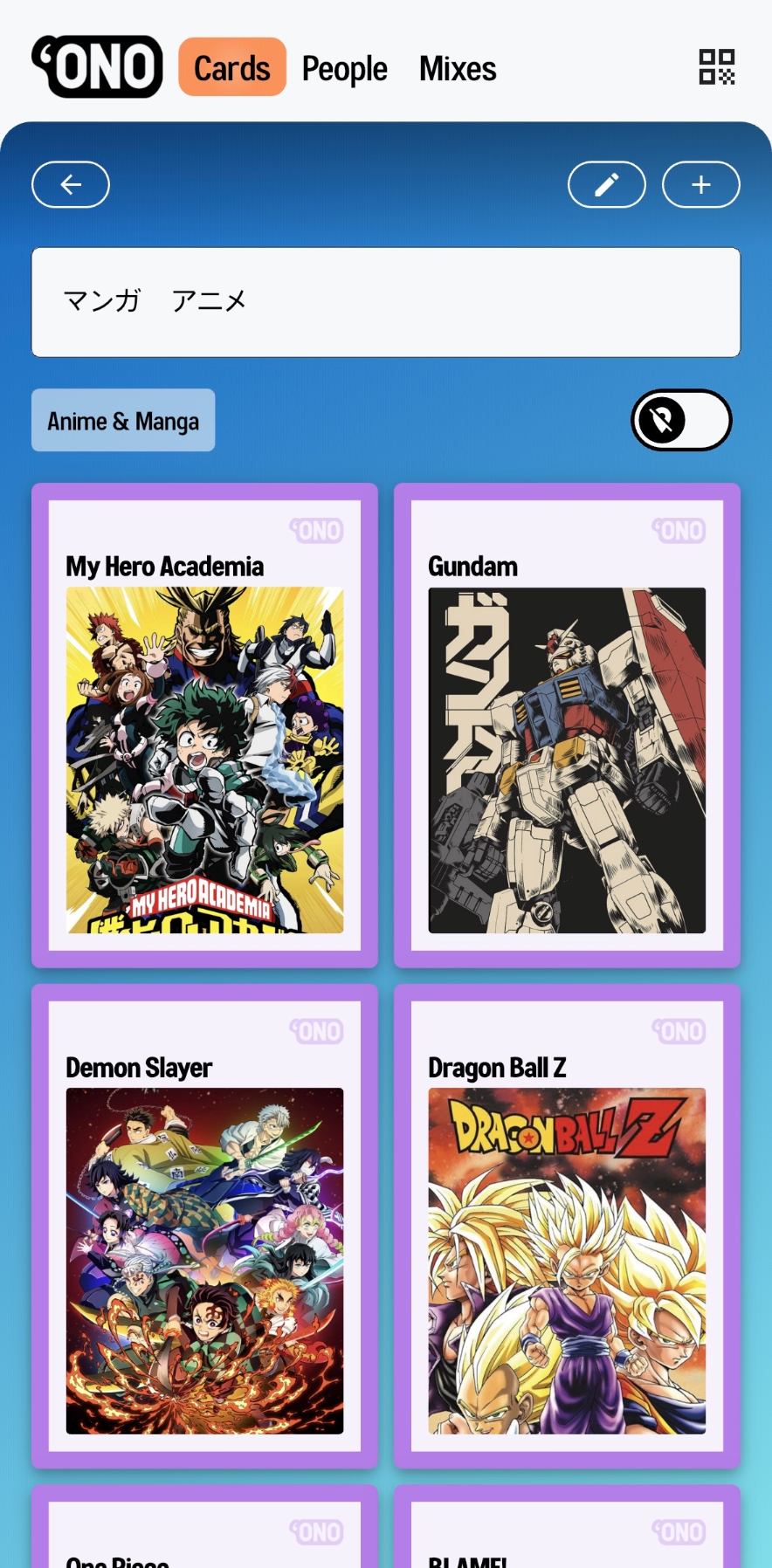Open the Gundam card

[x=567, y=725]
